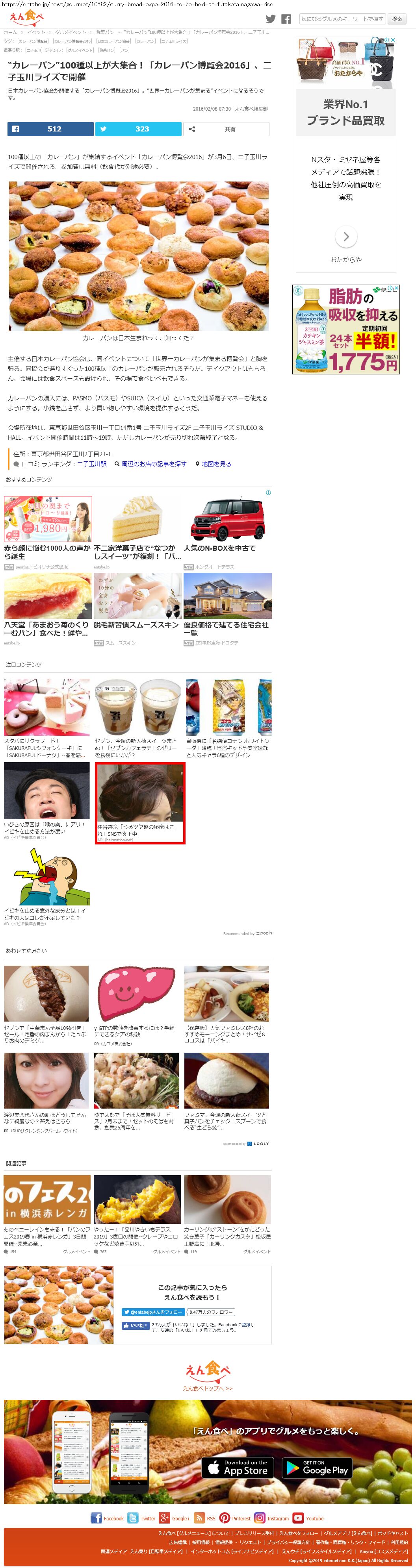Select the カレーパン博覧会2016 tag
This screenshot has width=416, height=1568.
pyautogui.click(x=72, y=41)
